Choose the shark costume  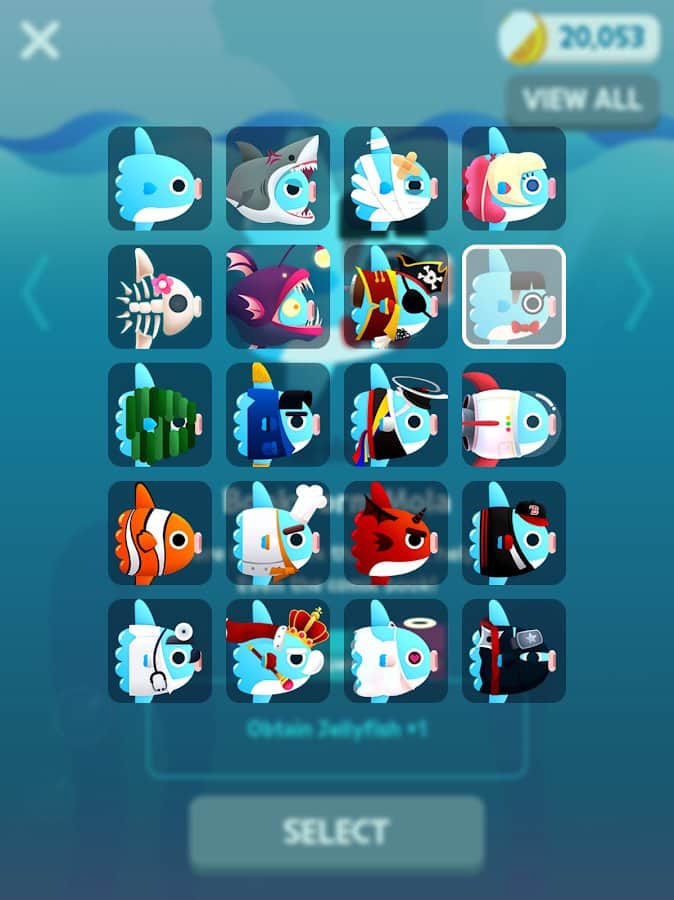coord(278,178)
